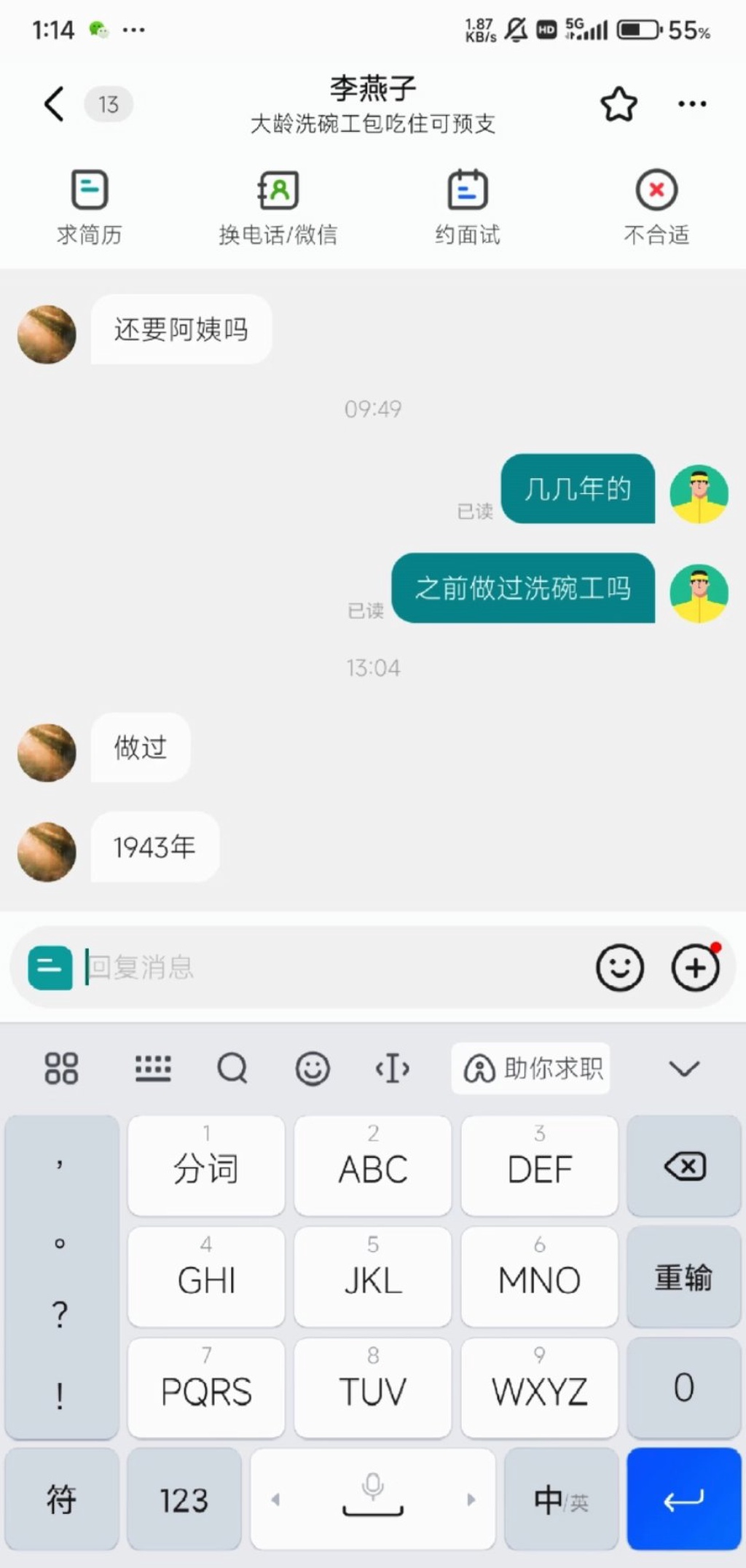The width and height of the screenshot is (746, 1568).
Task: Open keyboard layout switcher icon
Action: coord(153,1069)
